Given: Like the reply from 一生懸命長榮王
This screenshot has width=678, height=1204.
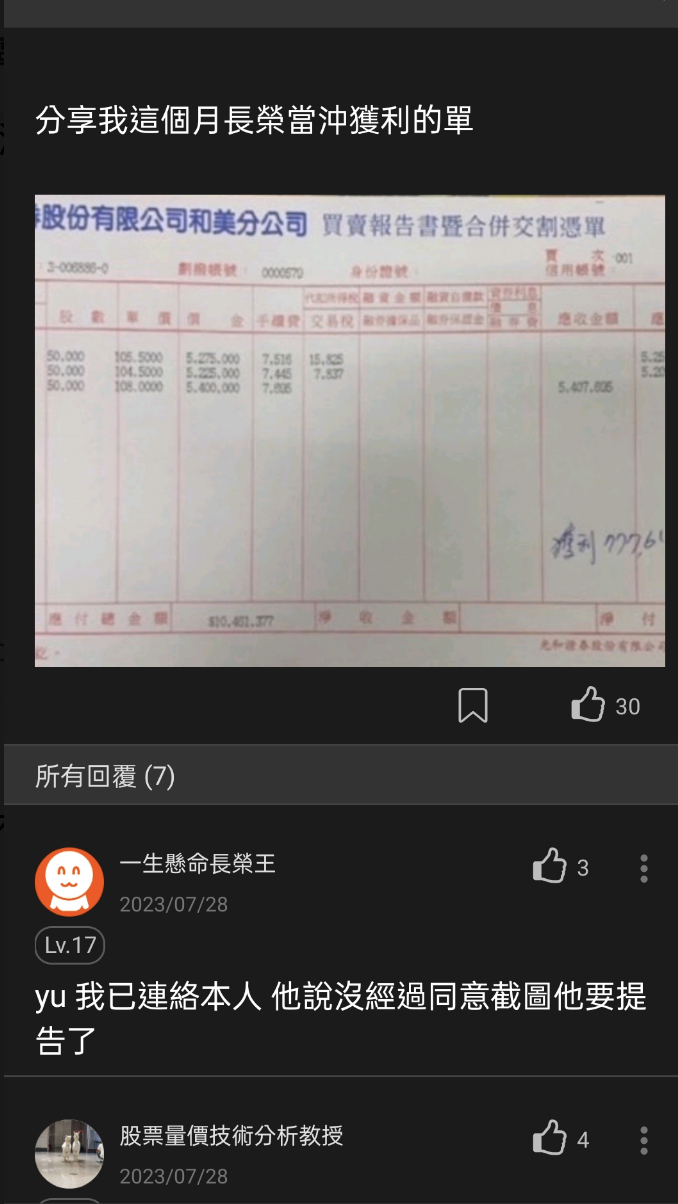Looking at the screenshot, I should coord(550,866).
